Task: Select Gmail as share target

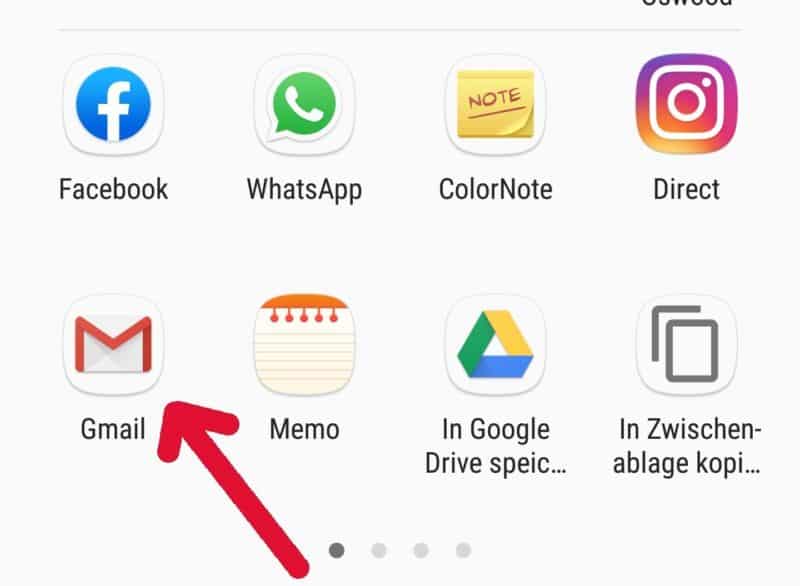Action: [x=113, y=345]
